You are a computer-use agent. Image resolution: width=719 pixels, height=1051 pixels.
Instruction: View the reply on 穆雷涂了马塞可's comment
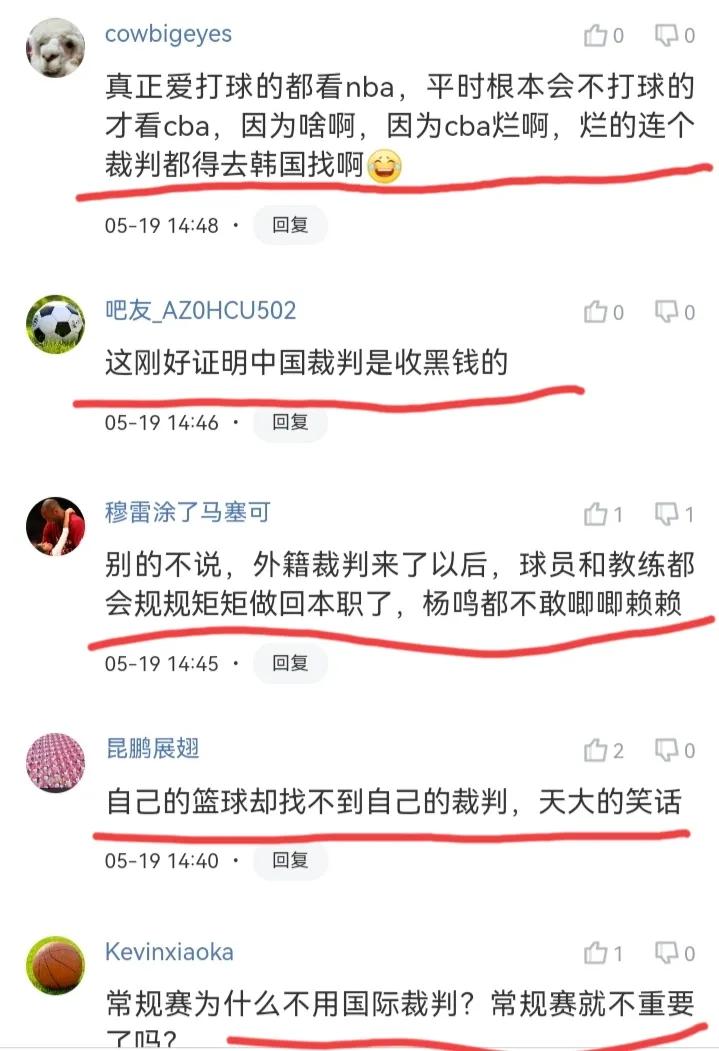point(667,515)
